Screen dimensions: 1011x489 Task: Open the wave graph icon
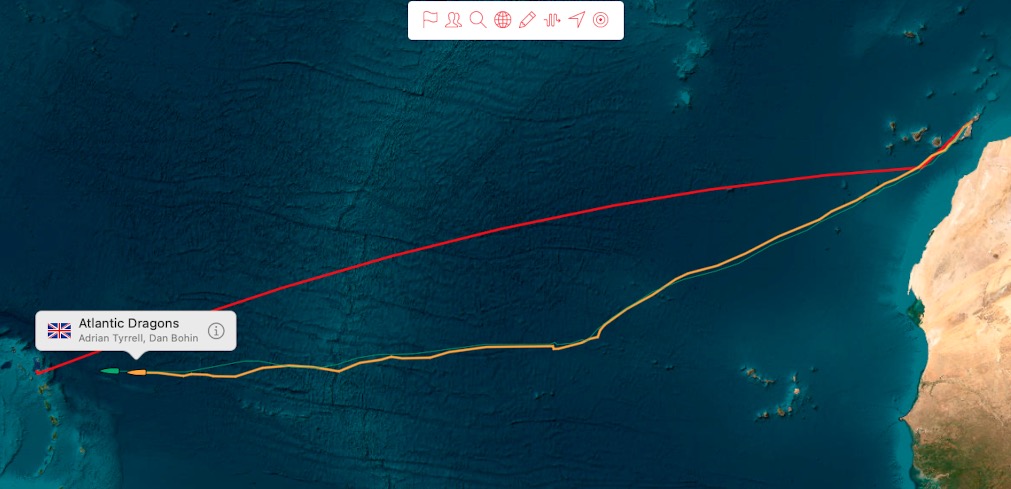pos(552,19)
